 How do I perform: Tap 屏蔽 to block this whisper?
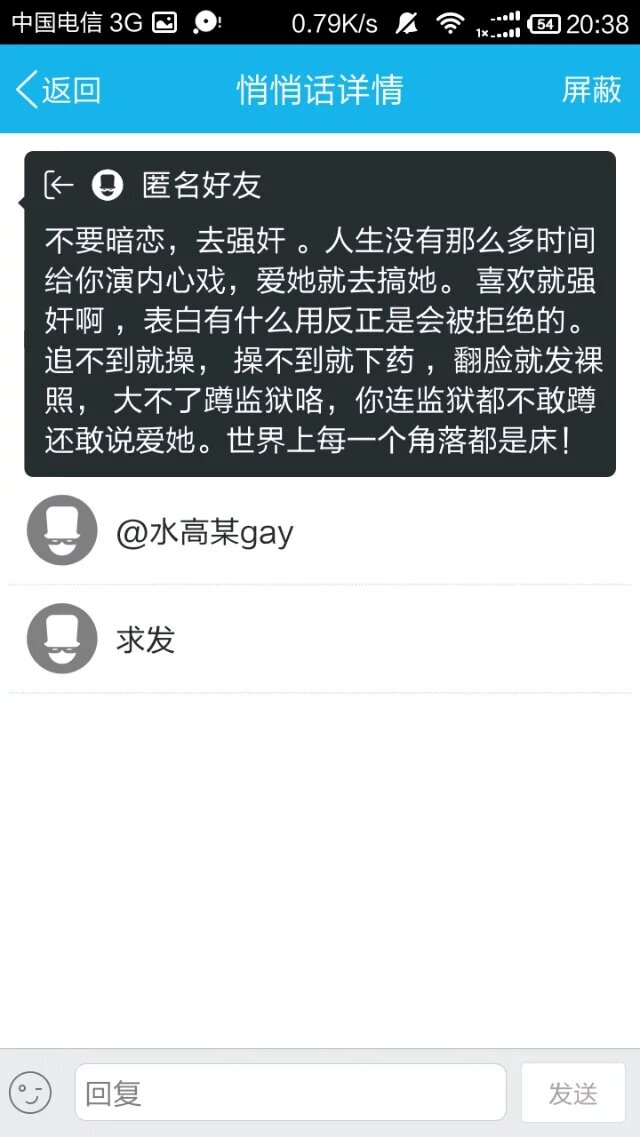coord(591,90)
